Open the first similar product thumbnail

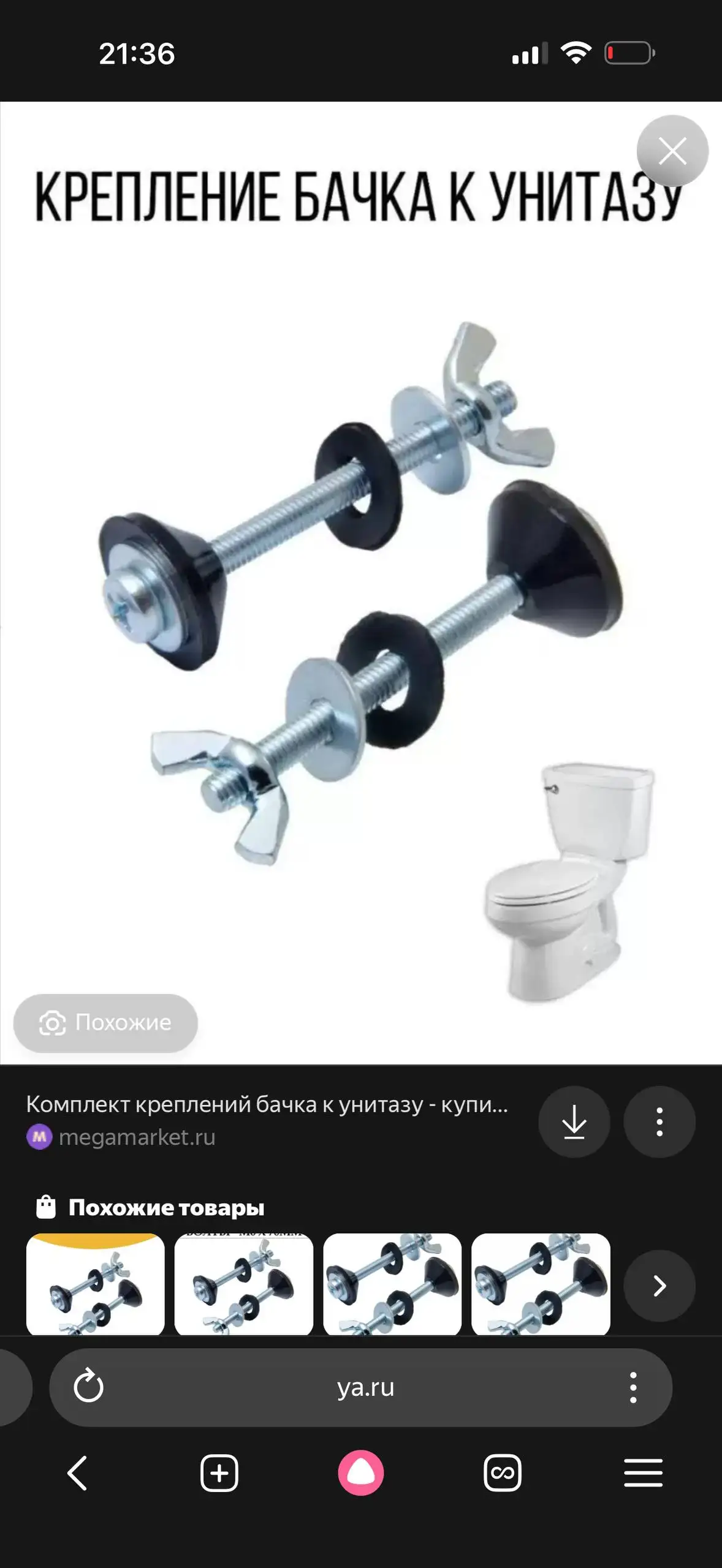(x=96, y=1283)
